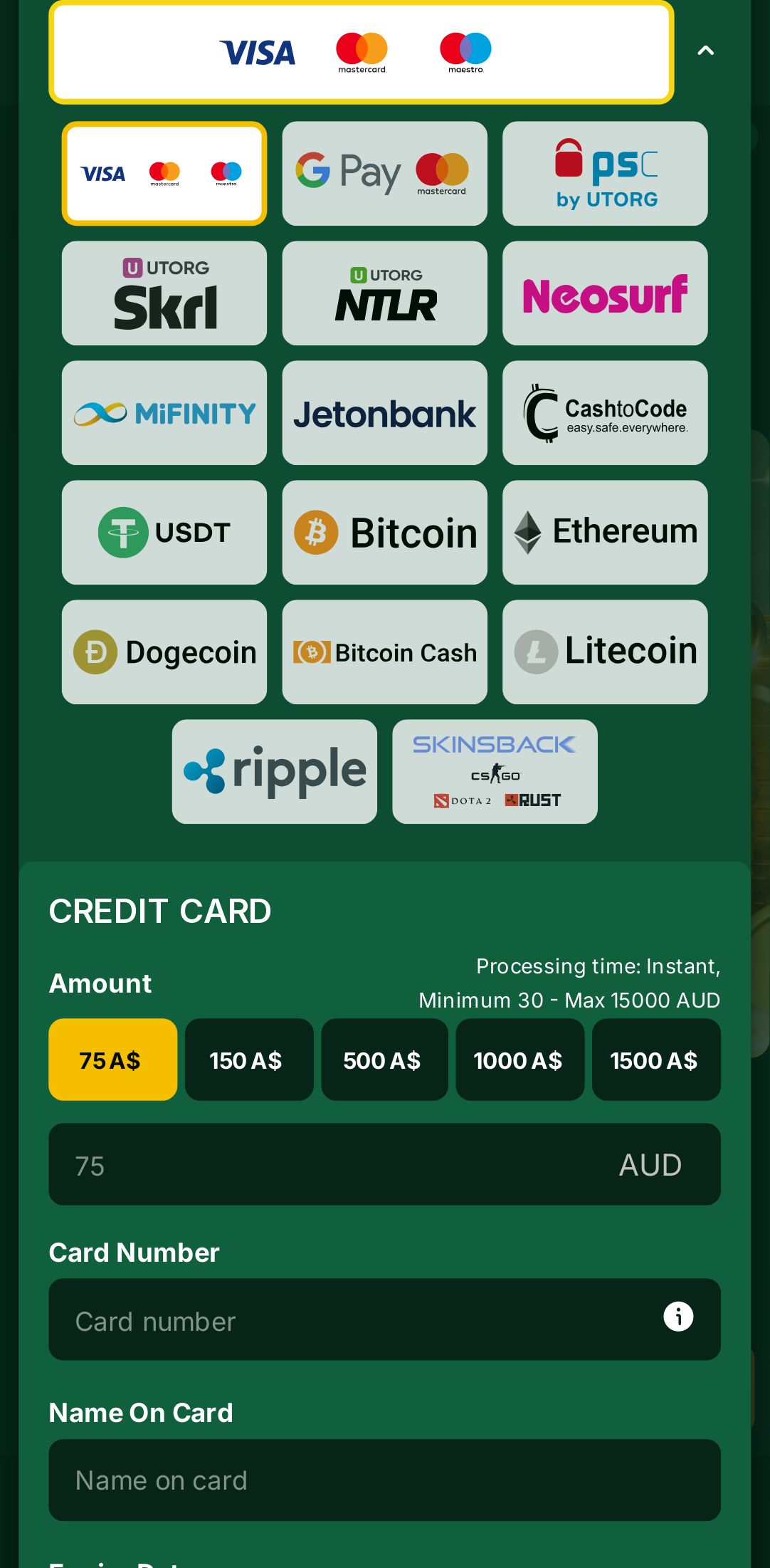Choose ripple payment method
The height and width of the screenshot is (1568, 770).
point(275,771)
